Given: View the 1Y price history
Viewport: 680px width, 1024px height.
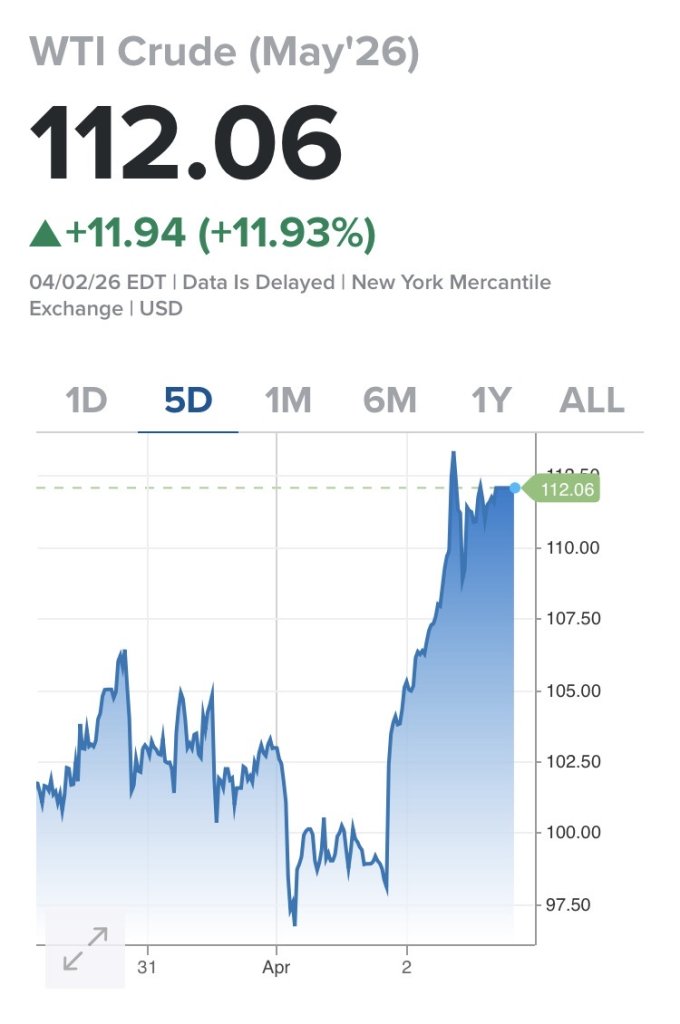Looking at the screenshot, I should (491, 401).
